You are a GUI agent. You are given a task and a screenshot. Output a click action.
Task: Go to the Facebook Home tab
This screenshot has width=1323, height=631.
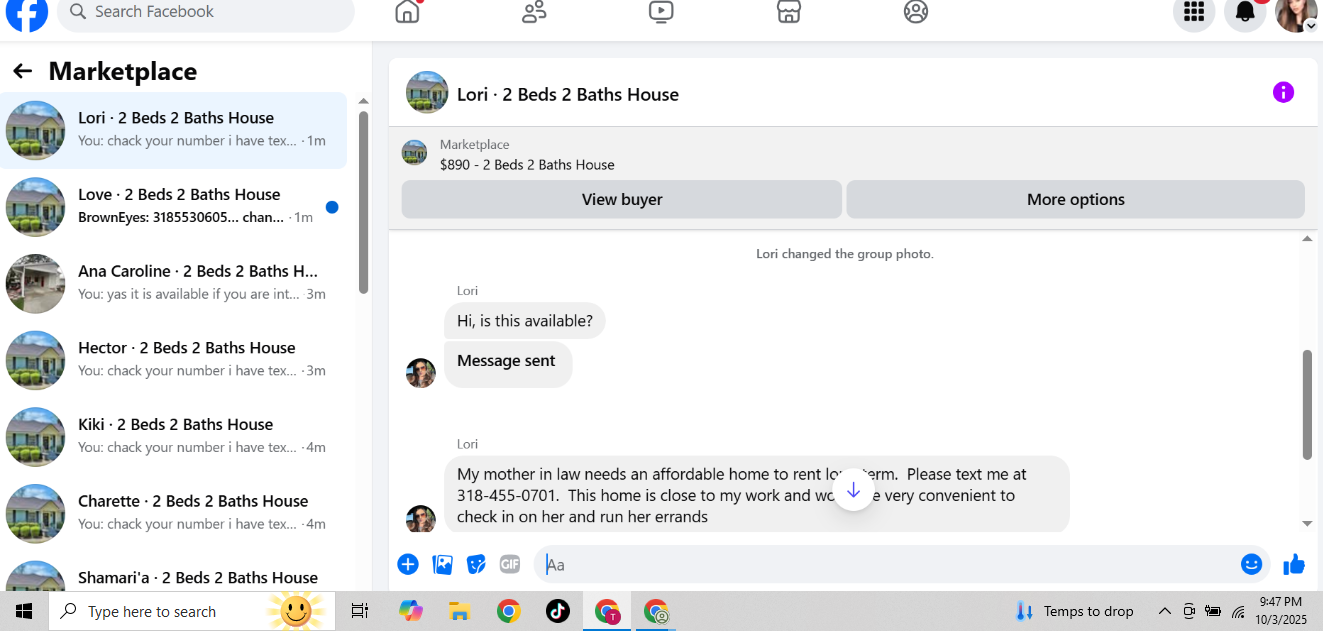click(x=407, y=12)
